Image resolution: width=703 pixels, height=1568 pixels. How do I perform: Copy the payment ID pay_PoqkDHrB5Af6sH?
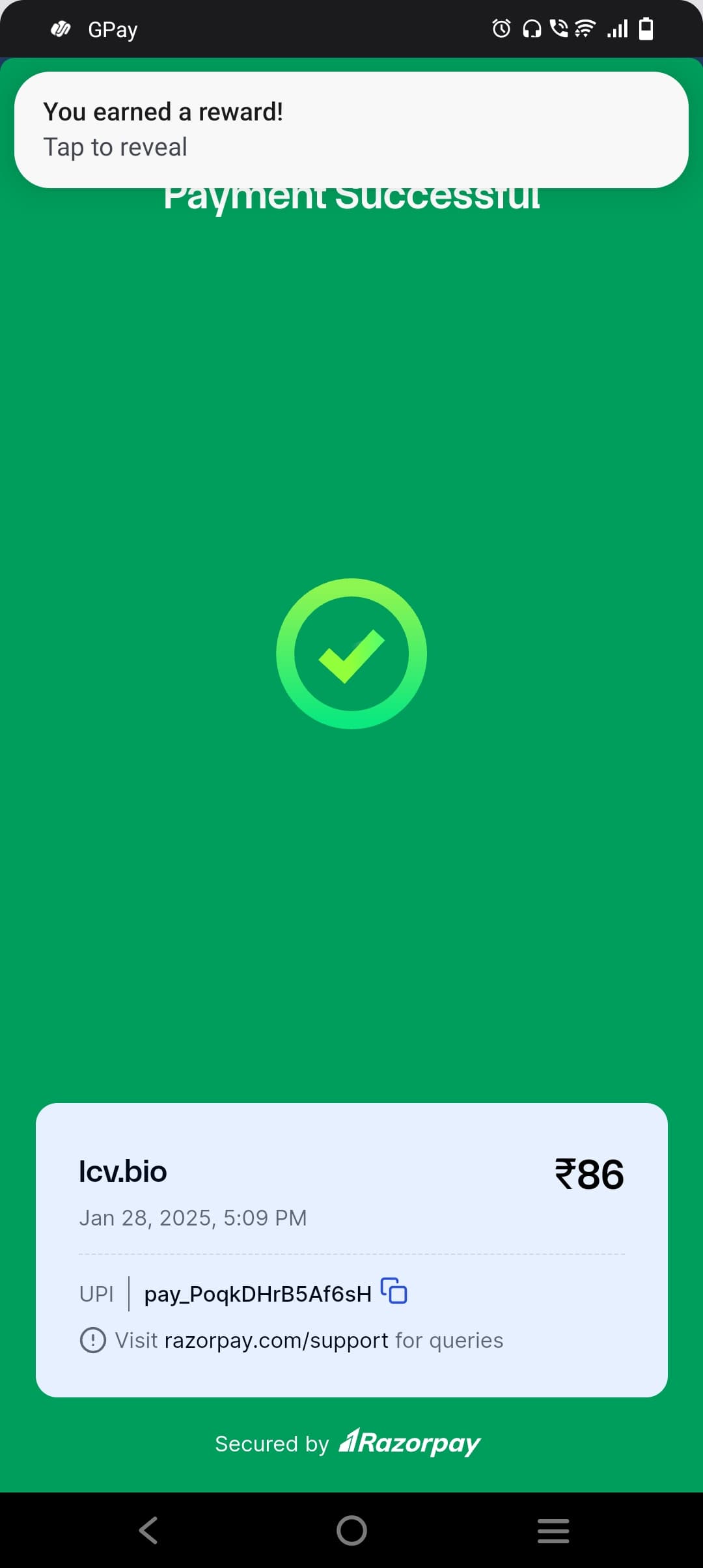tap(394, 1291)
